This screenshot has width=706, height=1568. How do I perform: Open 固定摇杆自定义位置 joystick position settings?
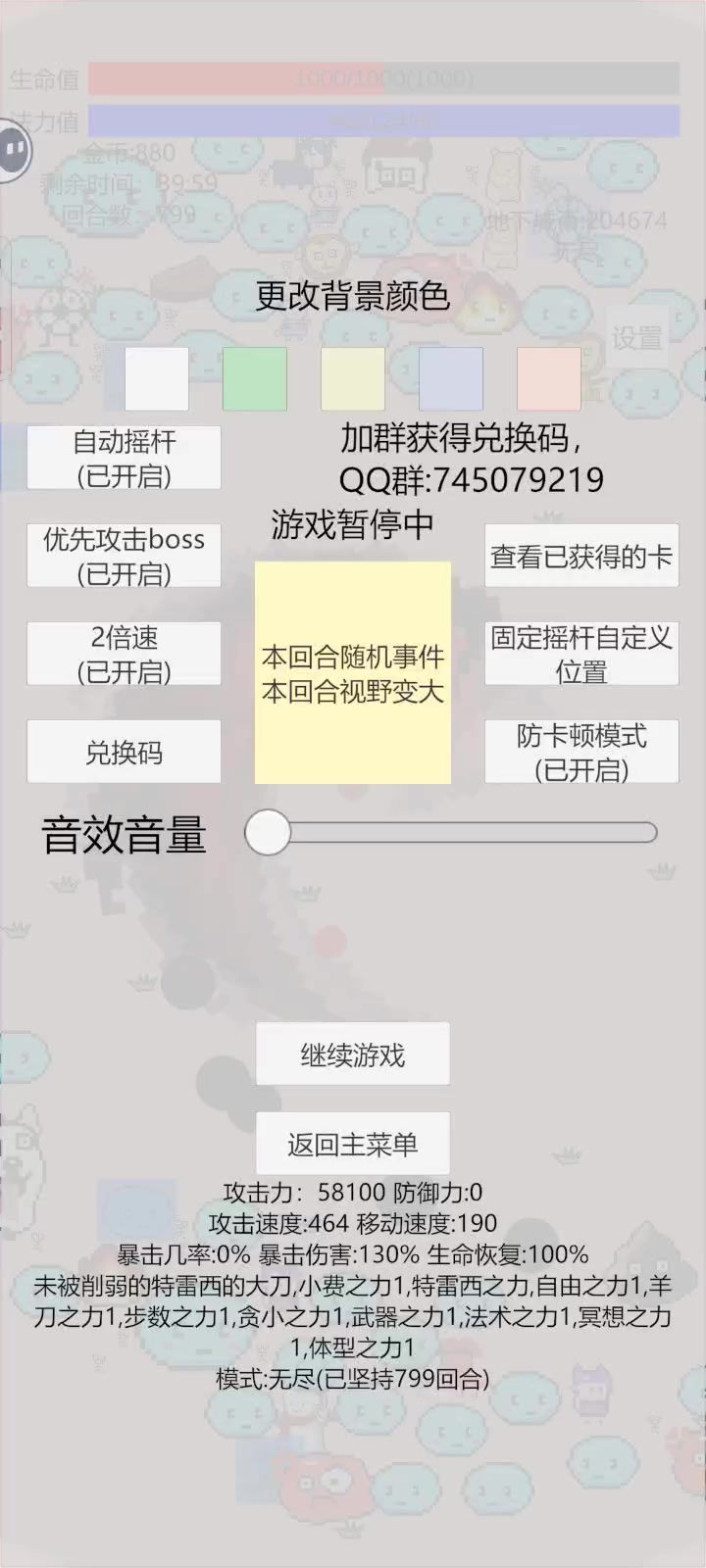(581, 654)
